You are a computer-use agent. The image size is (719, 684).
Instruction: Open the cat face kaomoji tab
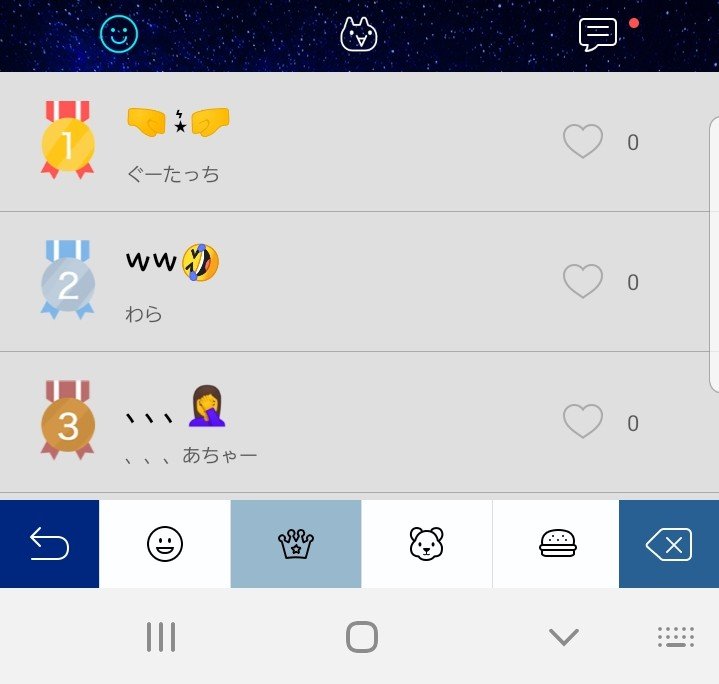pyautogui.click(x=358, y=35)
